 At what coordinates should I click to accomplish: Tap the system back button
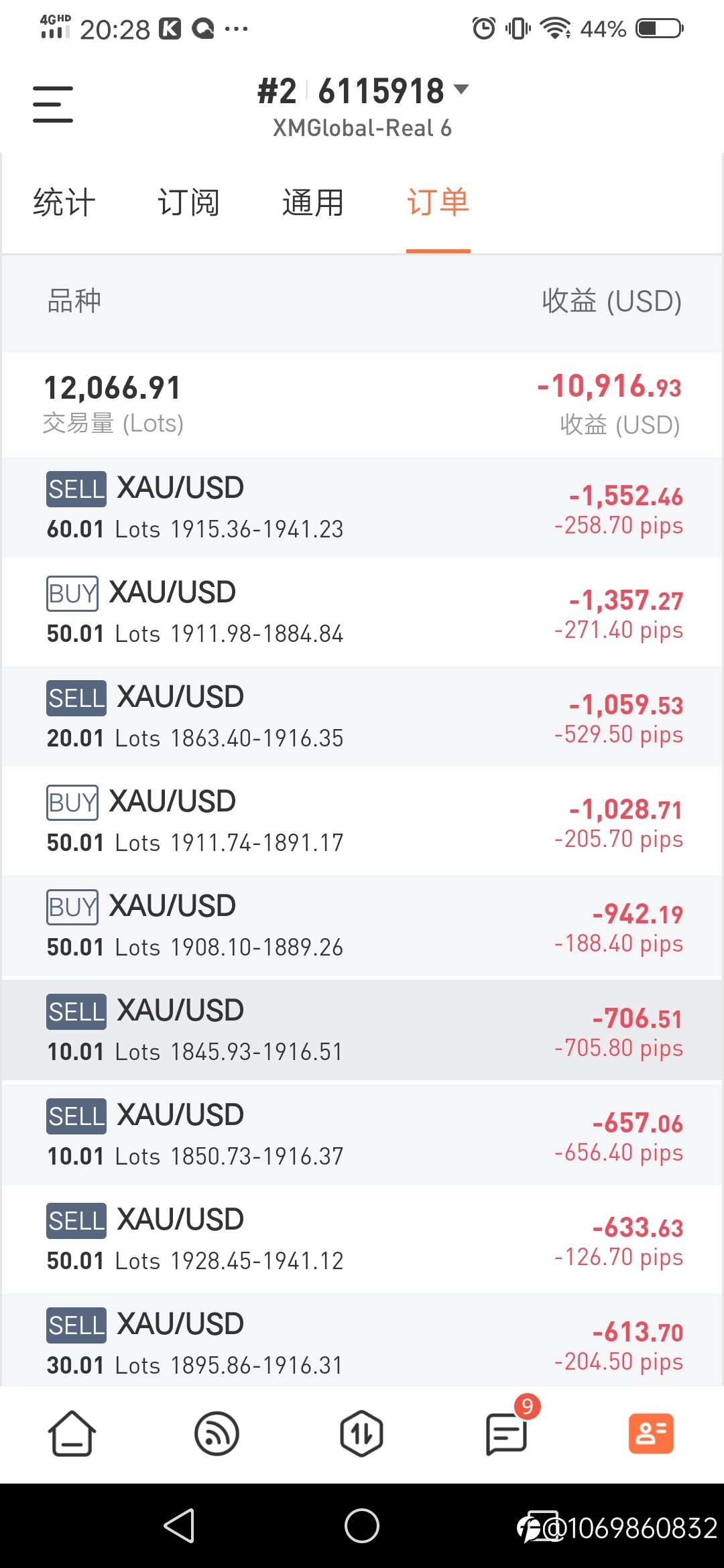pyautogui.click(x=180, y=1526)
